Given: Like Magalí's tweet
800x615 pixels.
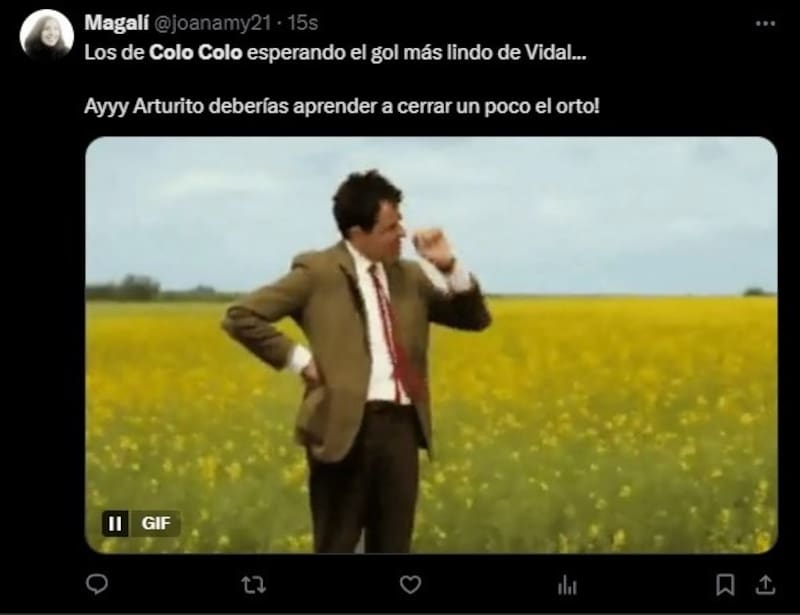Looking at the screenshot, I should pyautogui.click(x=410, y=584).
